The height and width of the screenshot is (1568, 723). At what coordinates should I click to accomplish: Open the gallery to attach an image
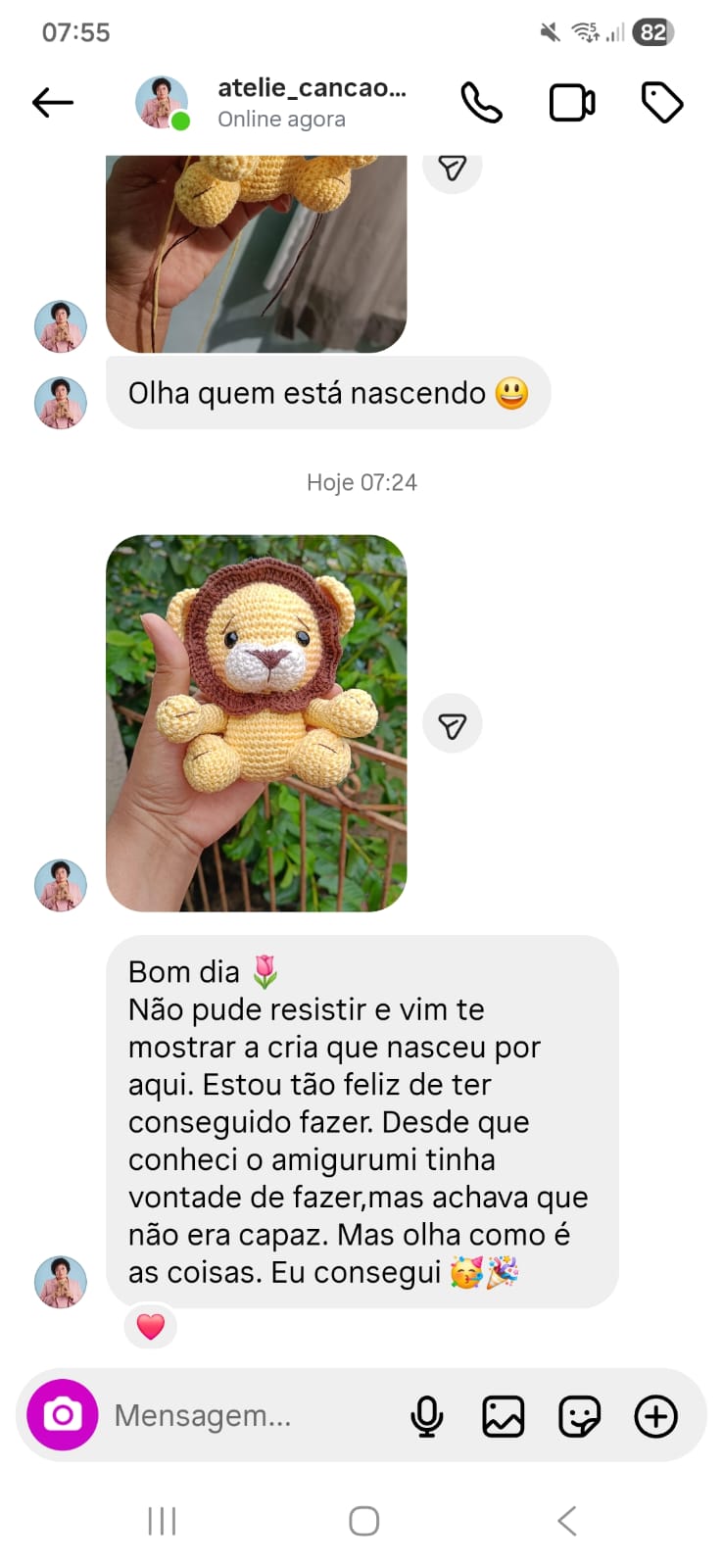pos(503,1415)
